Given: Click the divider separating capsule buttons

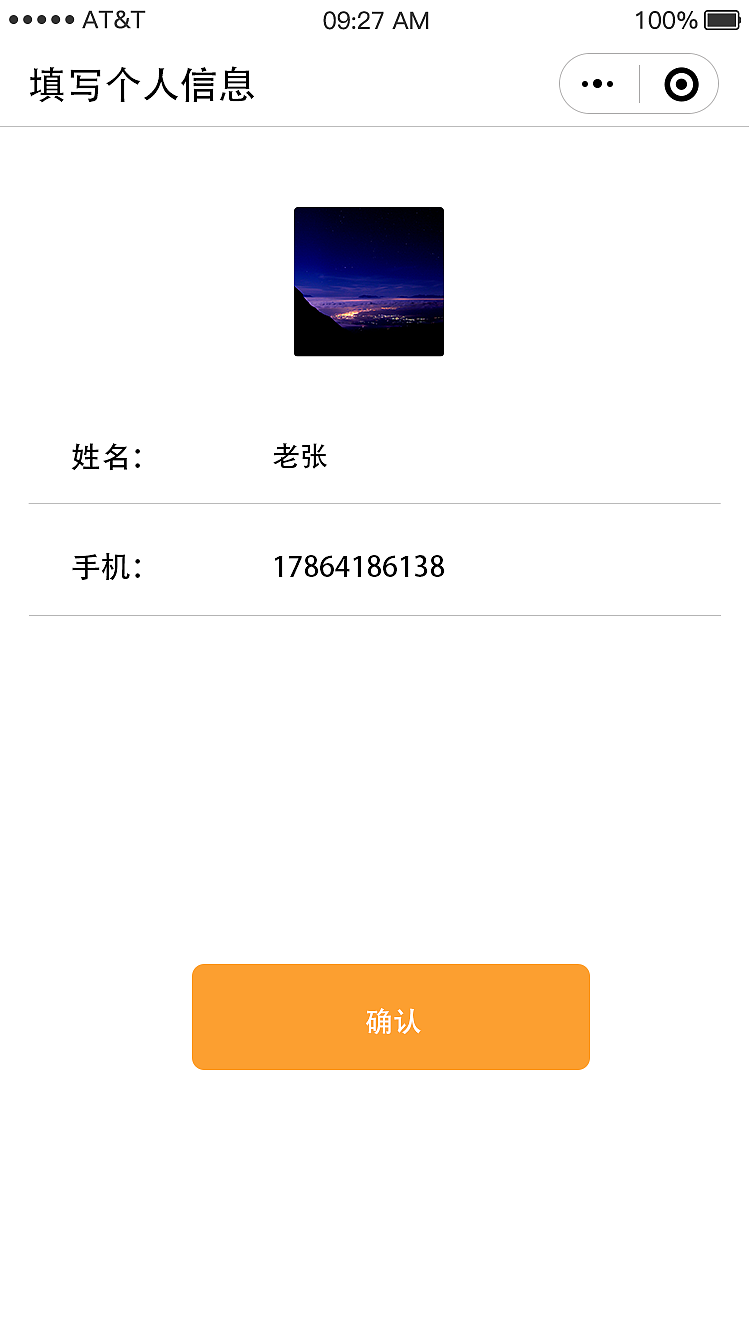Looking at the screenshot, I should (x=639, y=83).
